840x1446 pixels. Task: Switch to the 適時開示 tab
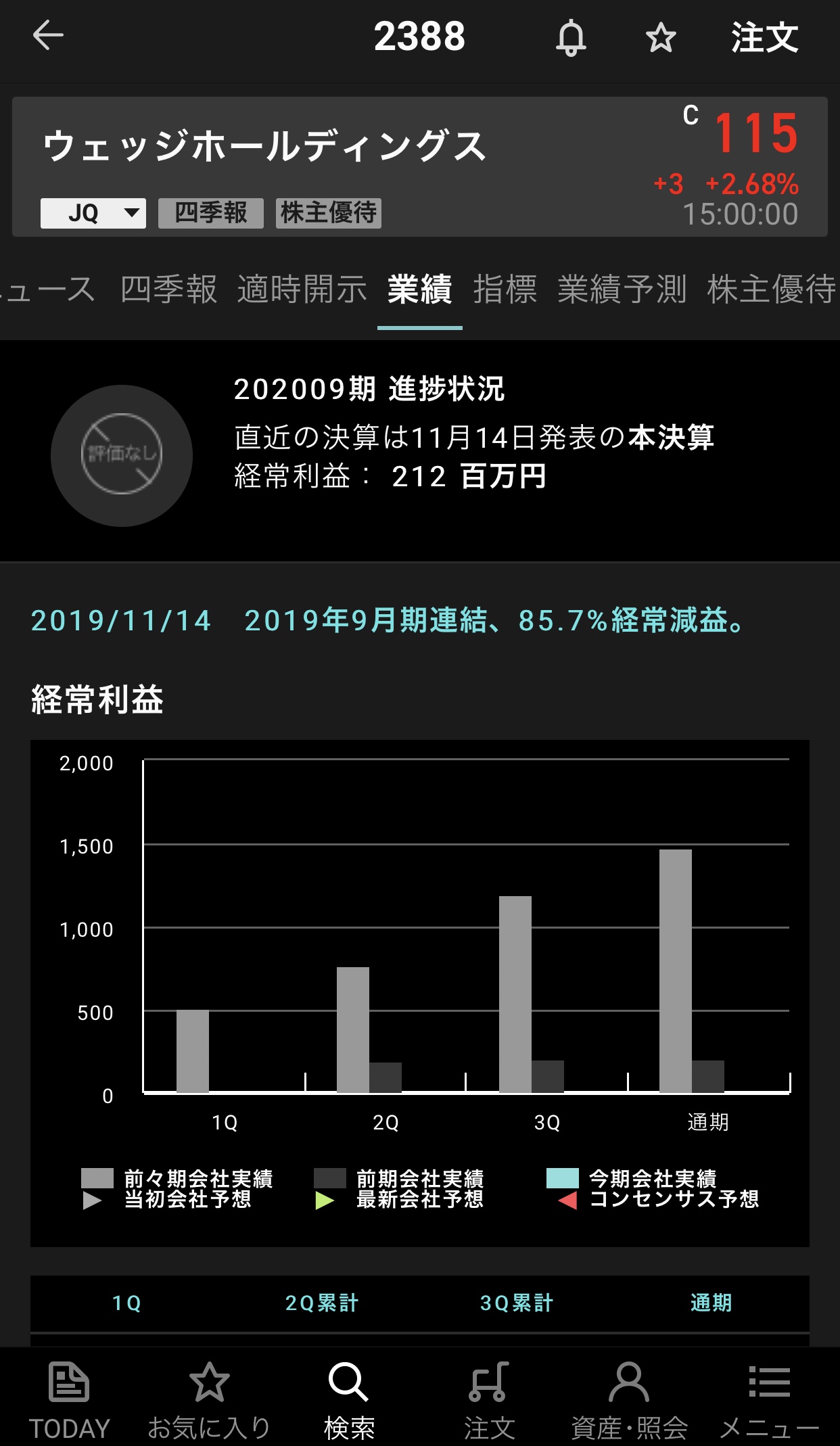tap(302, 289)
